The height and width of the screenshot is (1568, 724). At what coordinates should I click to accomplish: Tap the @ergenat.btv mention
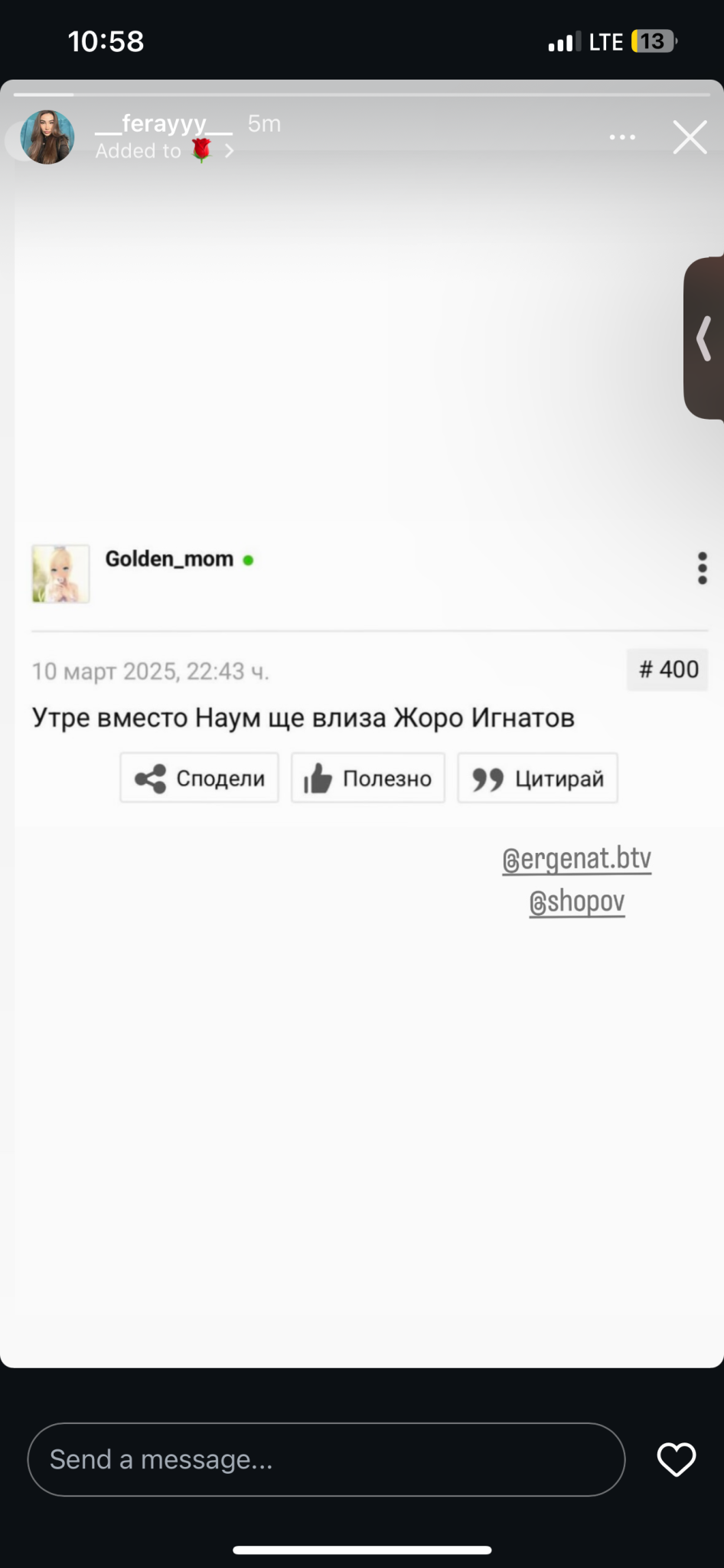point(576,859)
